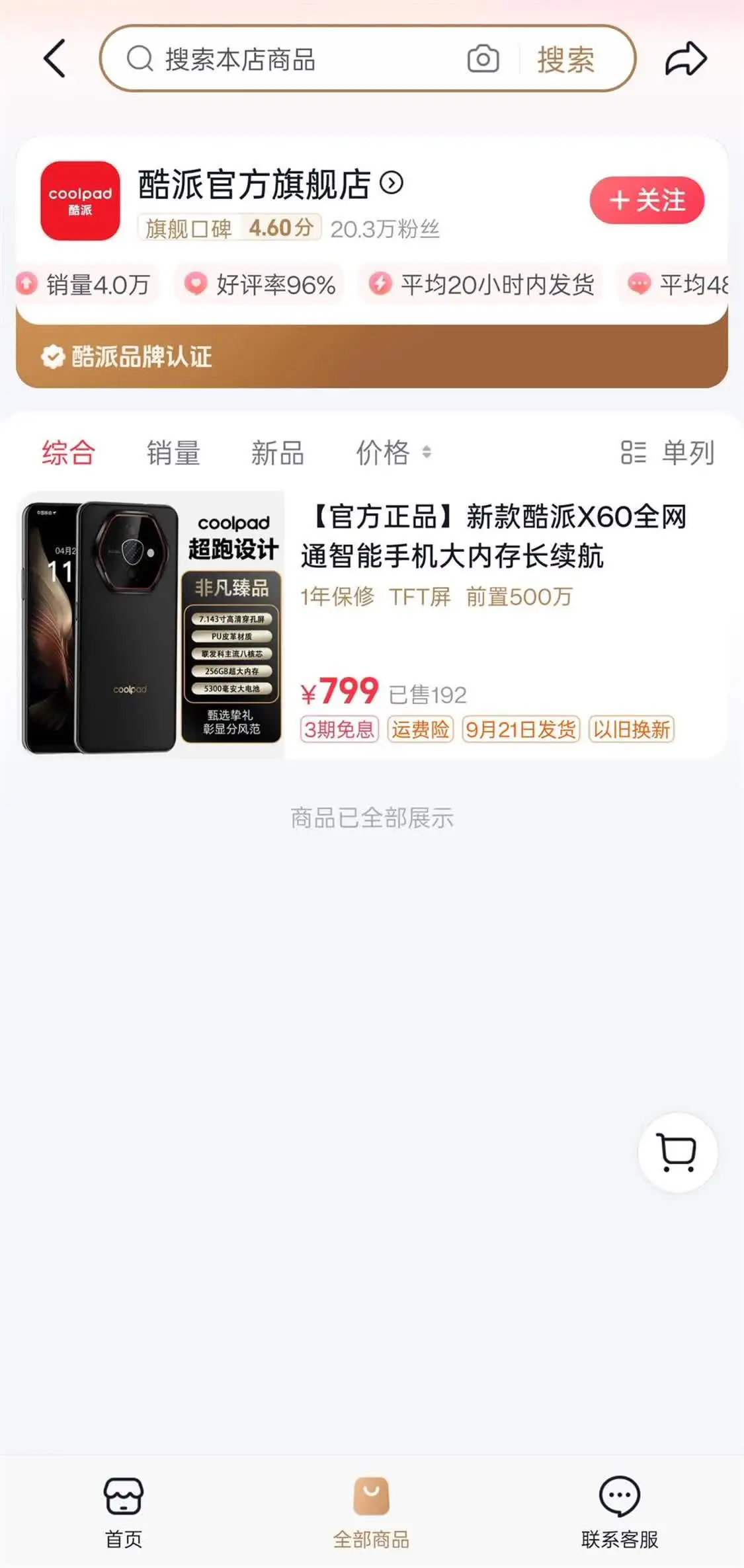Share this store page
Image resolution: width=744 pixels, height=1568 pixels.
tap(685, 59)
